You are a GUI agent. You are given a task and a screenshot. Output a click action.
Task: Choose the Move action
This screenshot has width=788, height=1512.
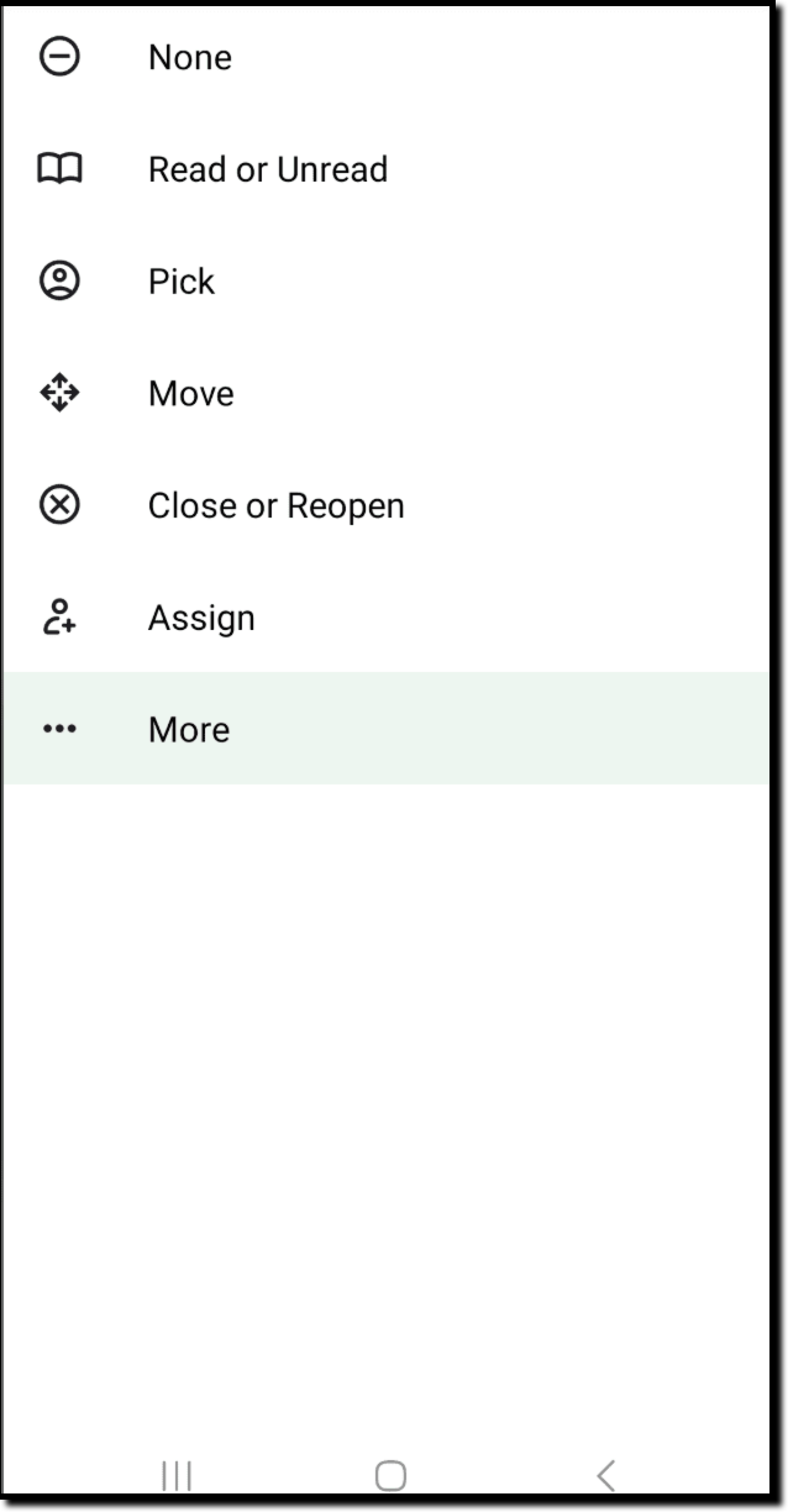point(385,393)
